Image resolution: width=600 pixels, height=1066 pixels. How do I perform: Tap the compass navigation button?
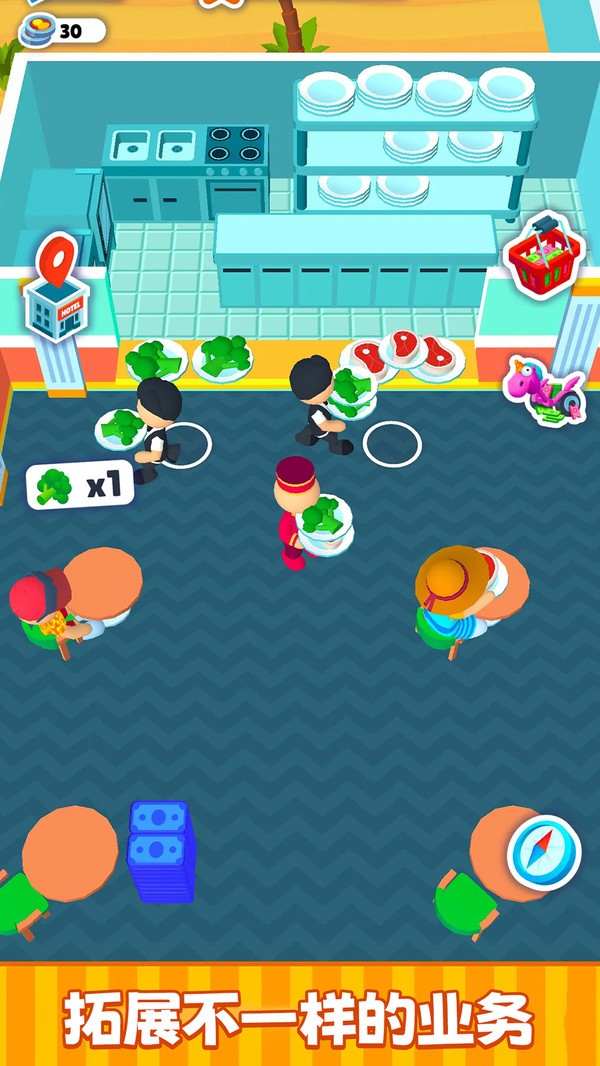(544, 853)
